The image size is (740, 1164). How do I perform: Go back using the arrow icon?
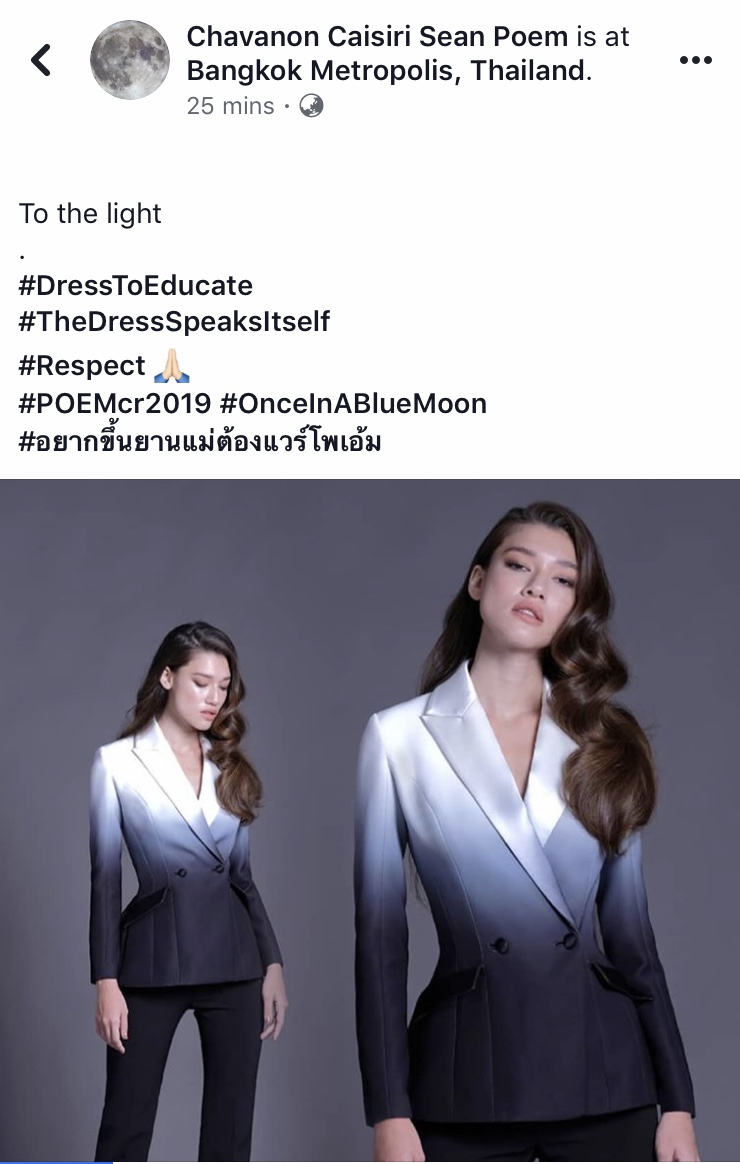(41, 60)
